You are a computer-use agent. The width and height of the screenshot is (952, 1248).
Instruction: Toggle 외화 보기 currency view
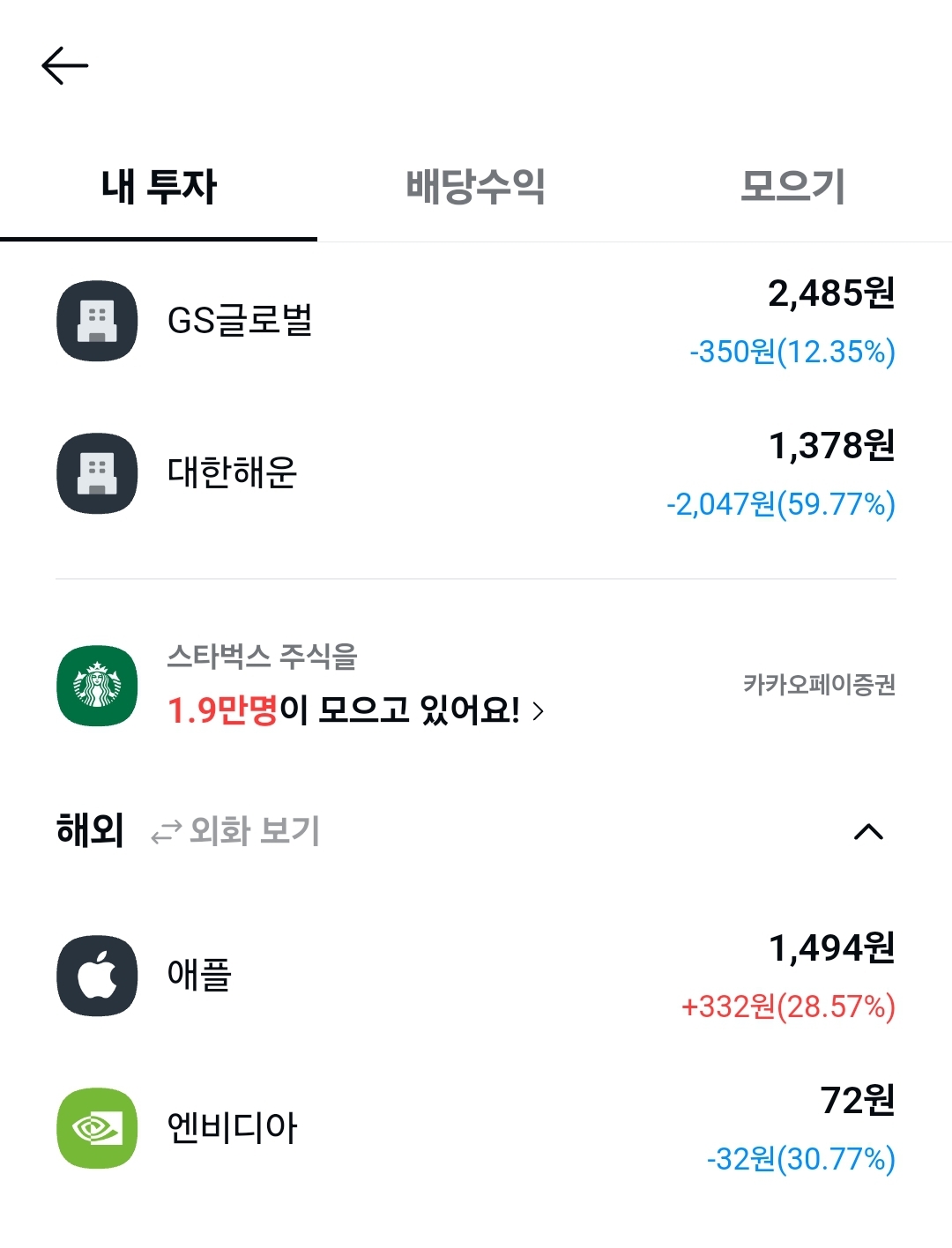[236, 831]
